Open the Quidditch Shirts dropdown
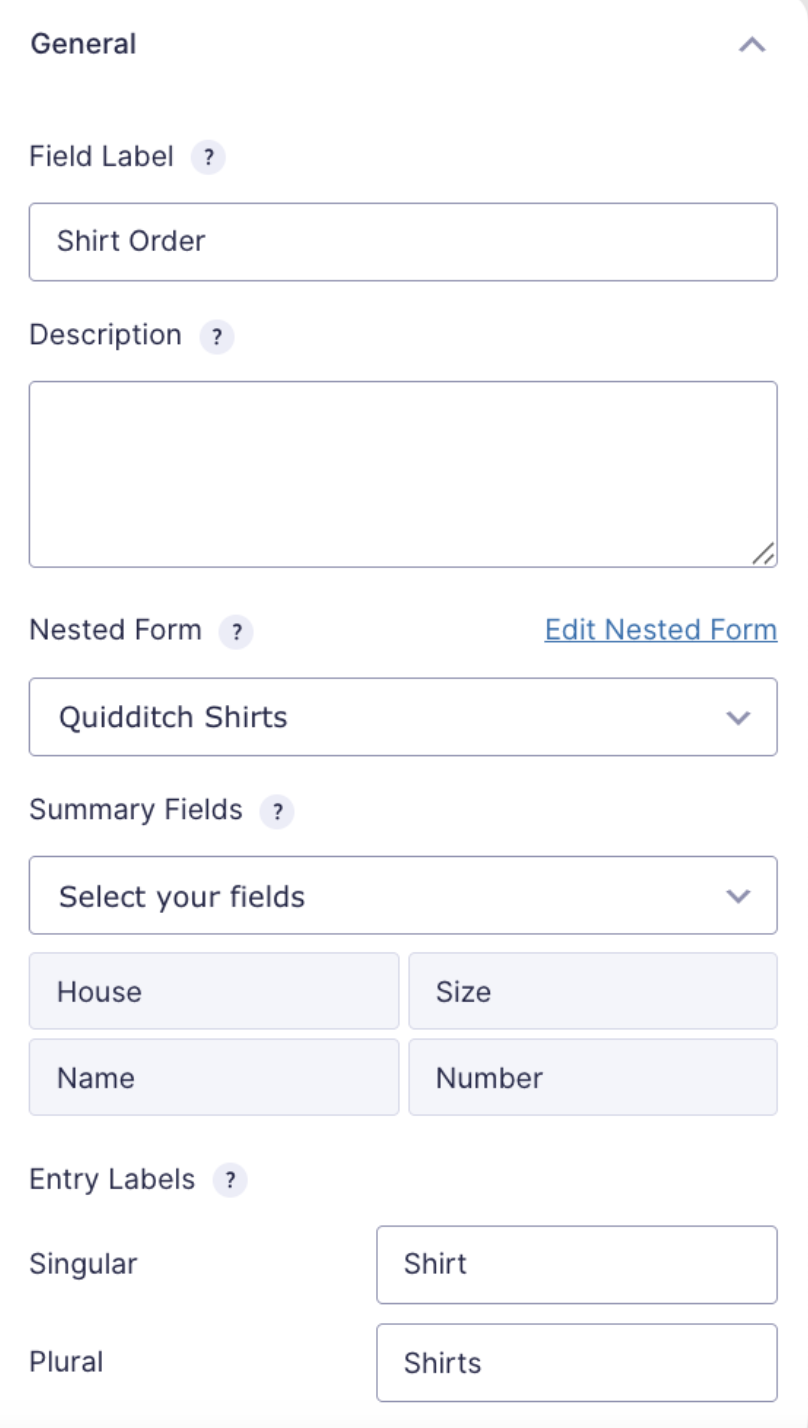Viewport: 808px width, 1428px height. point(403,717)
